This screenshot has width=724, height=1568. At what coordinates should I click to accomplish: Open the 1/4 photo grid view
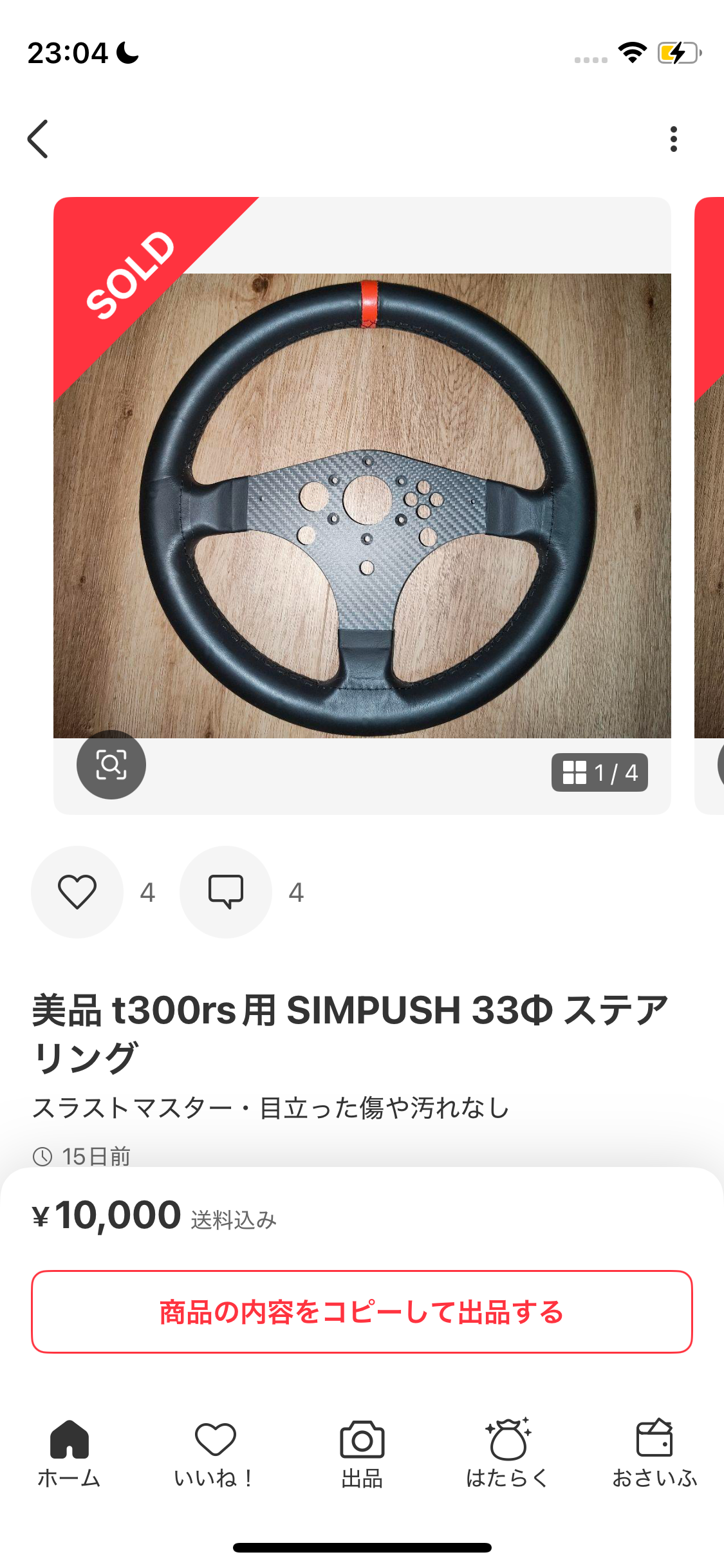point(599,772)
